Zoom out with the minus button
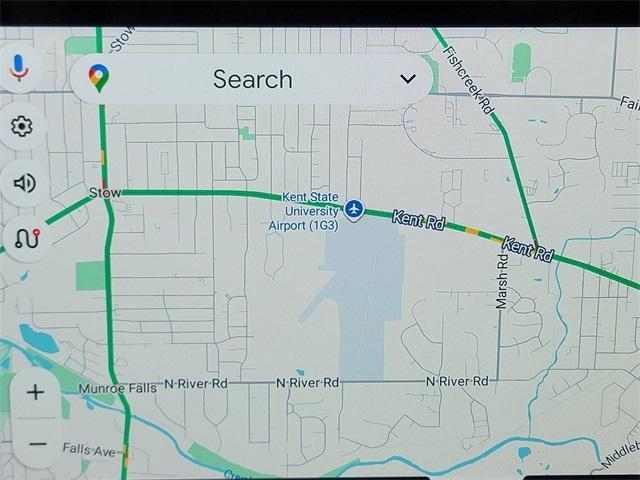Viewport: 640px width, 480px height. (37, 443)
